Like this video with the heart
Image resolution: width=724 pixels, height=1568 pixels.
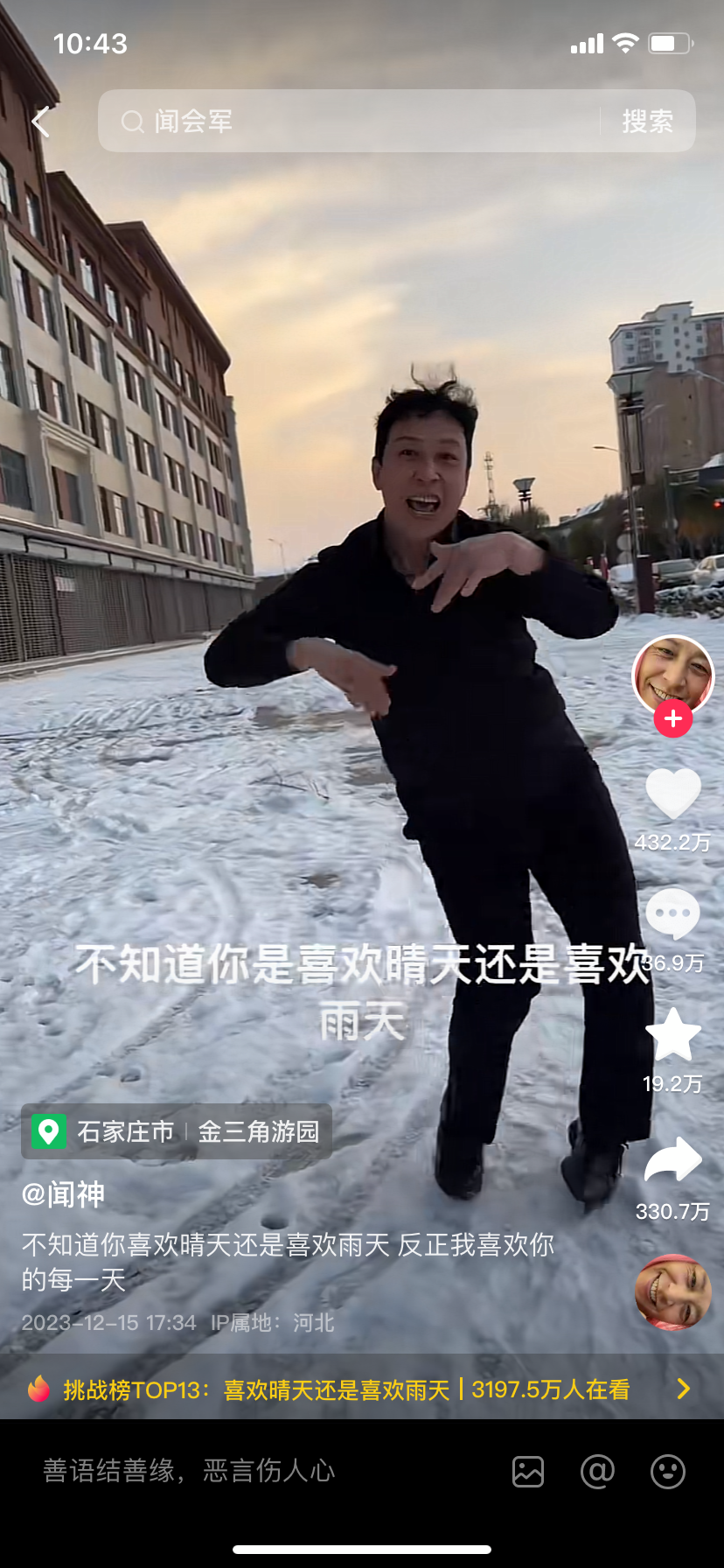click(672, 794)
